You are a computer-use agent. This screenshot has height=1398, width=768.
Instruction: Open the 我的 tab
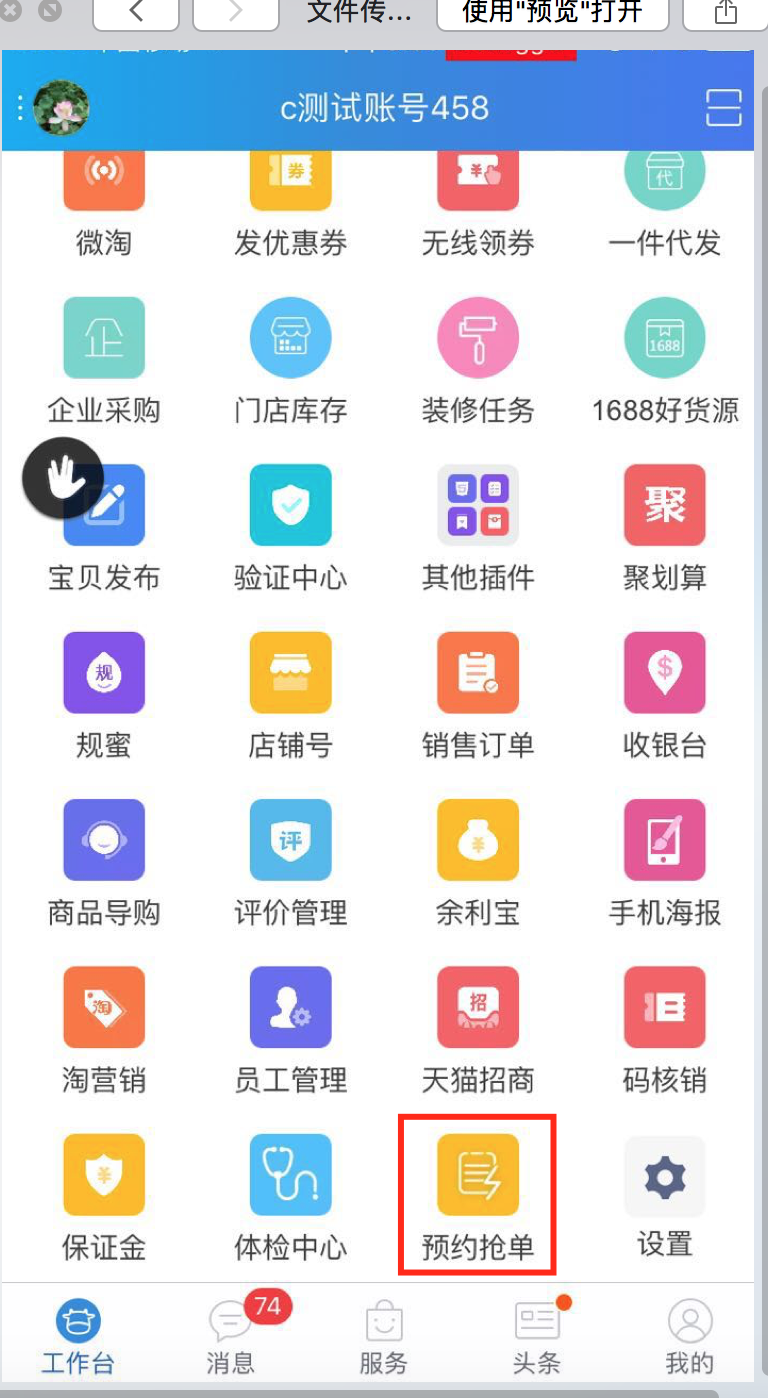690,1336
